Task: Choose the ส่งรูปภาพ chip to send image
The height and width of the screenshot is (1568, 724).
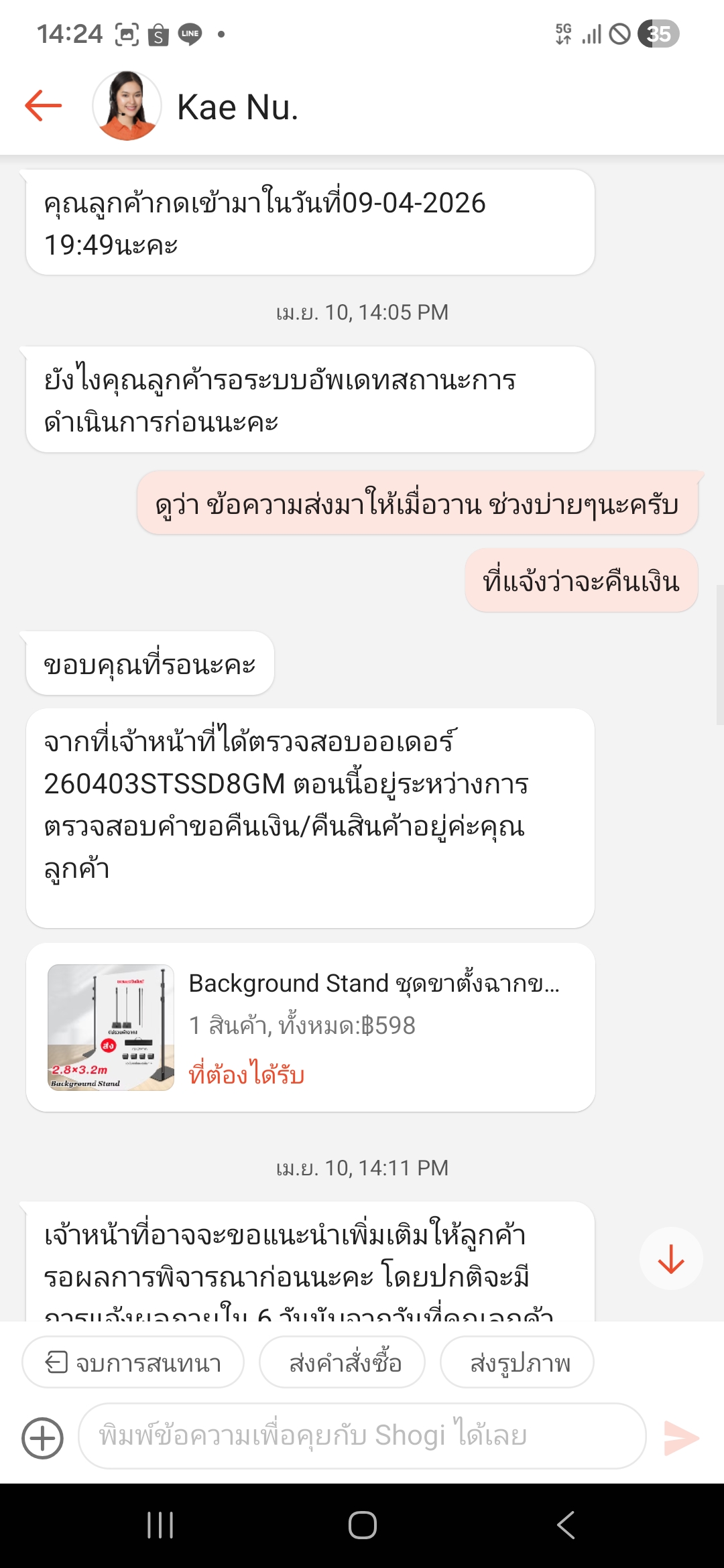Action: tap(517, 1362)
